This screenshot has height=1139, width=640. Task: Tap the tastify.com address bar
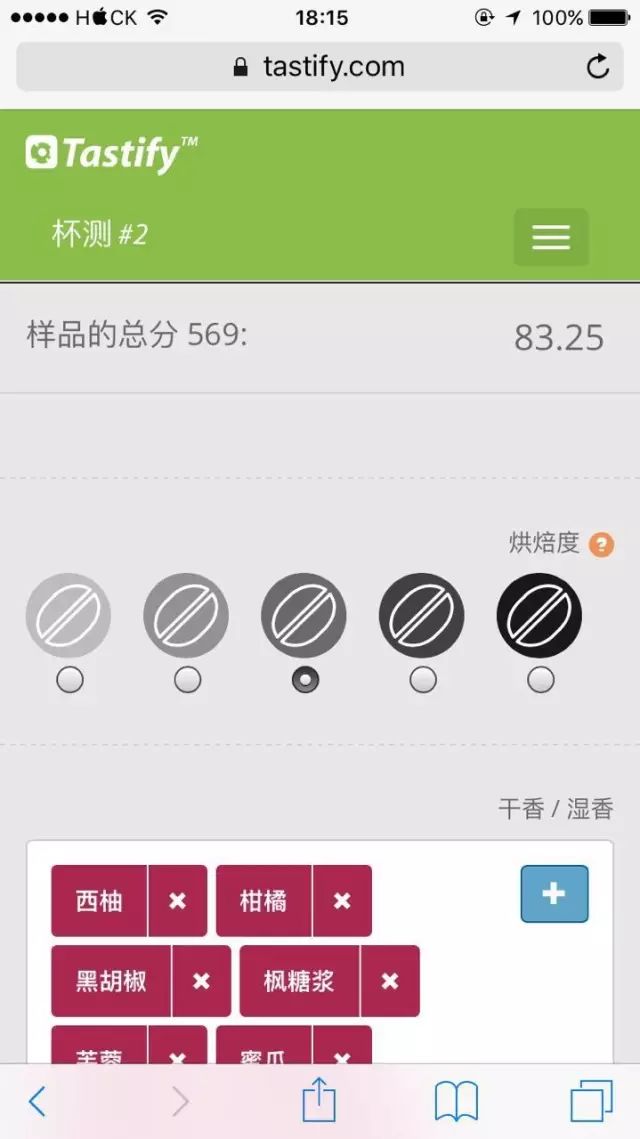click(320, 67)
